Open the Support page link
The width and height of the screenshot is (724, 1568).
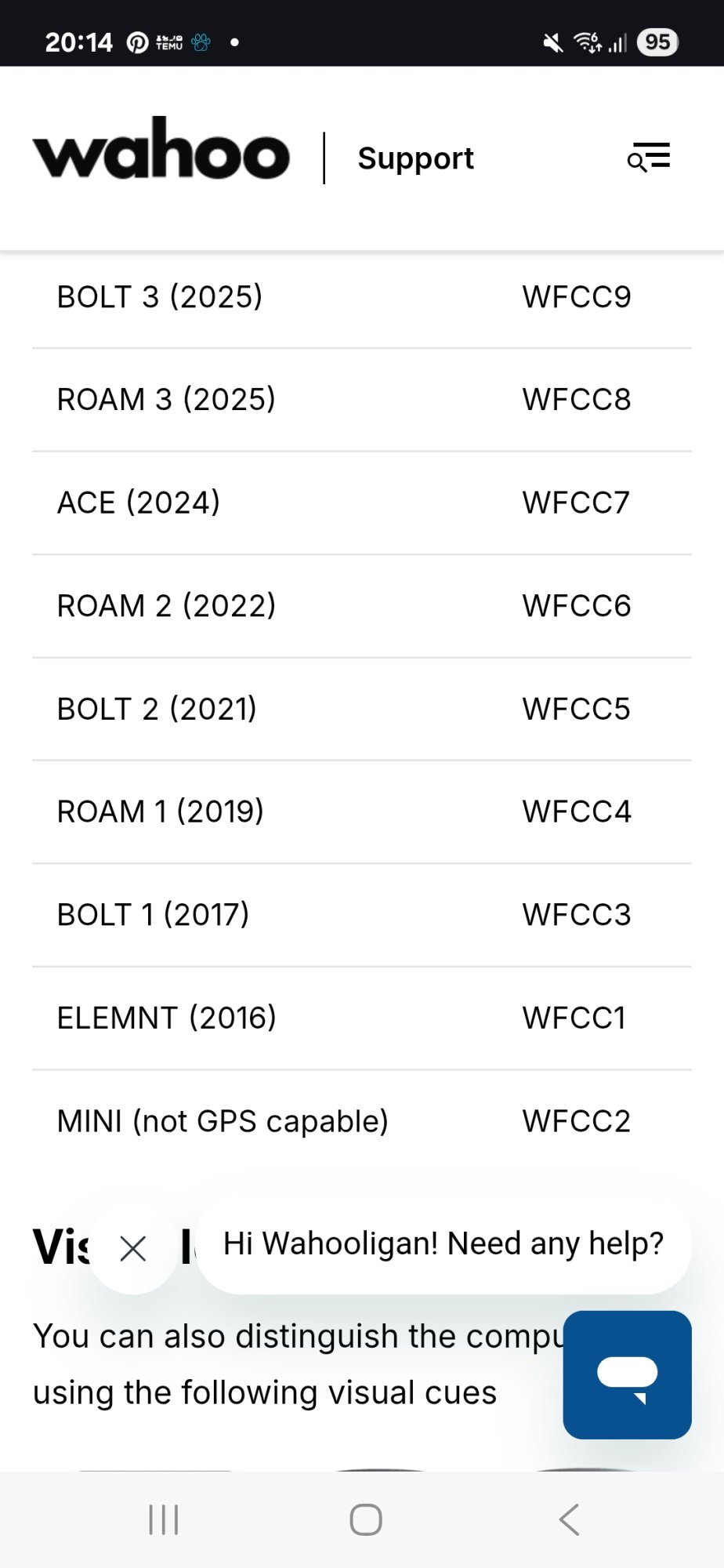(x=415, y=158)
